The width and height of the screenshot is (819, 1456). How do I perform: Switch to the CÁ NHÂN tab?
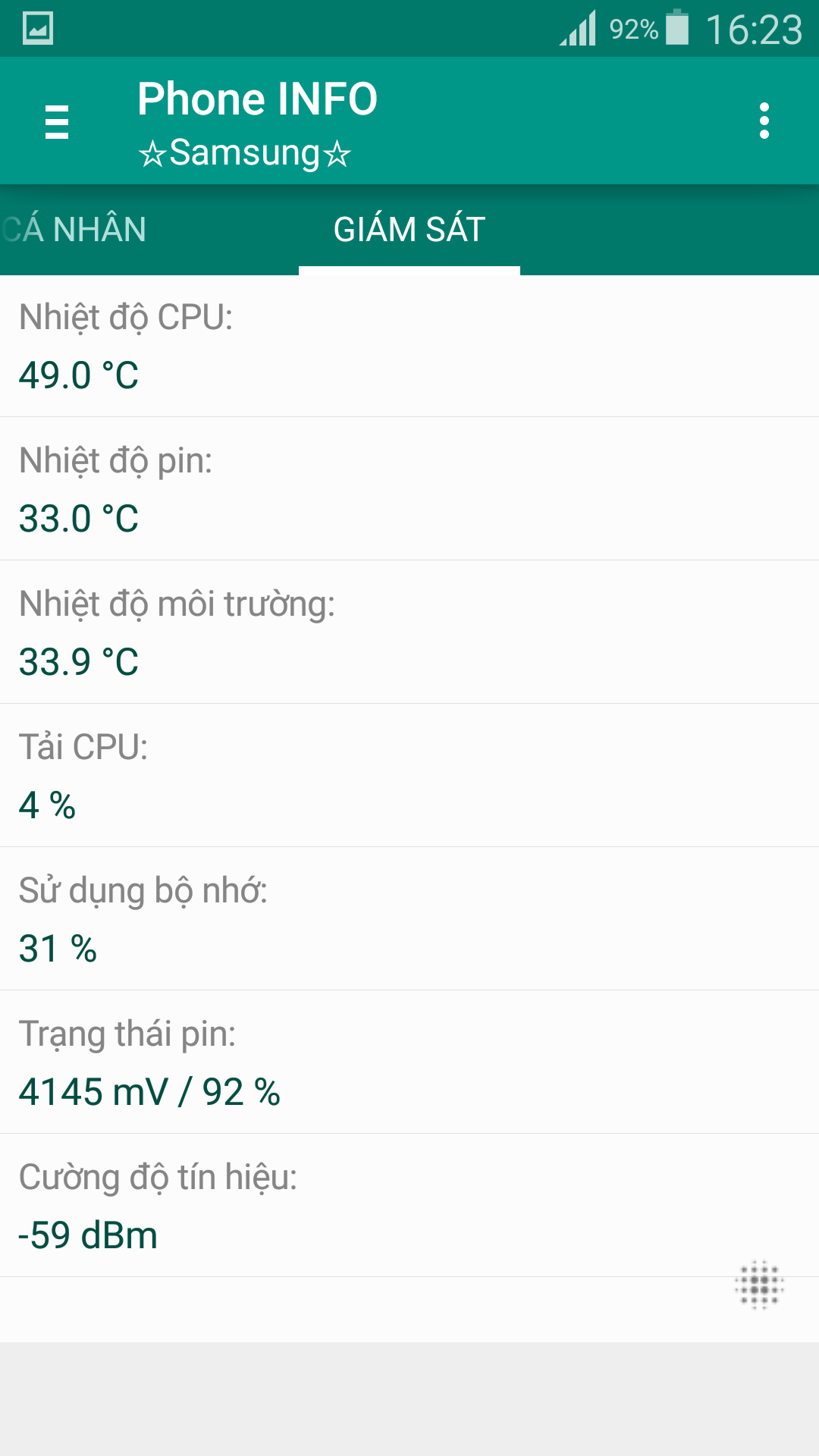(76, 230)
